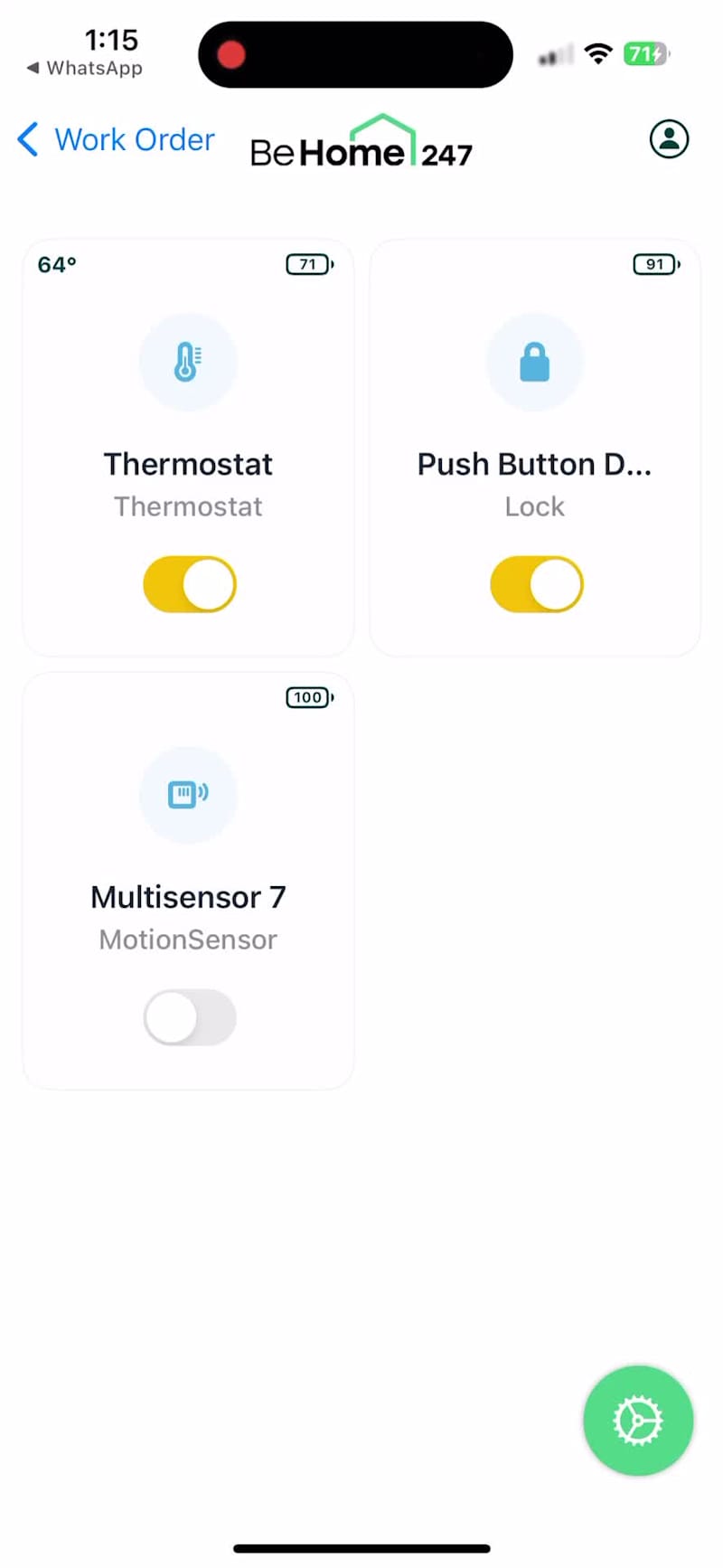Tap the Multisensor 7 motion sensor icon

pos(188,795)
